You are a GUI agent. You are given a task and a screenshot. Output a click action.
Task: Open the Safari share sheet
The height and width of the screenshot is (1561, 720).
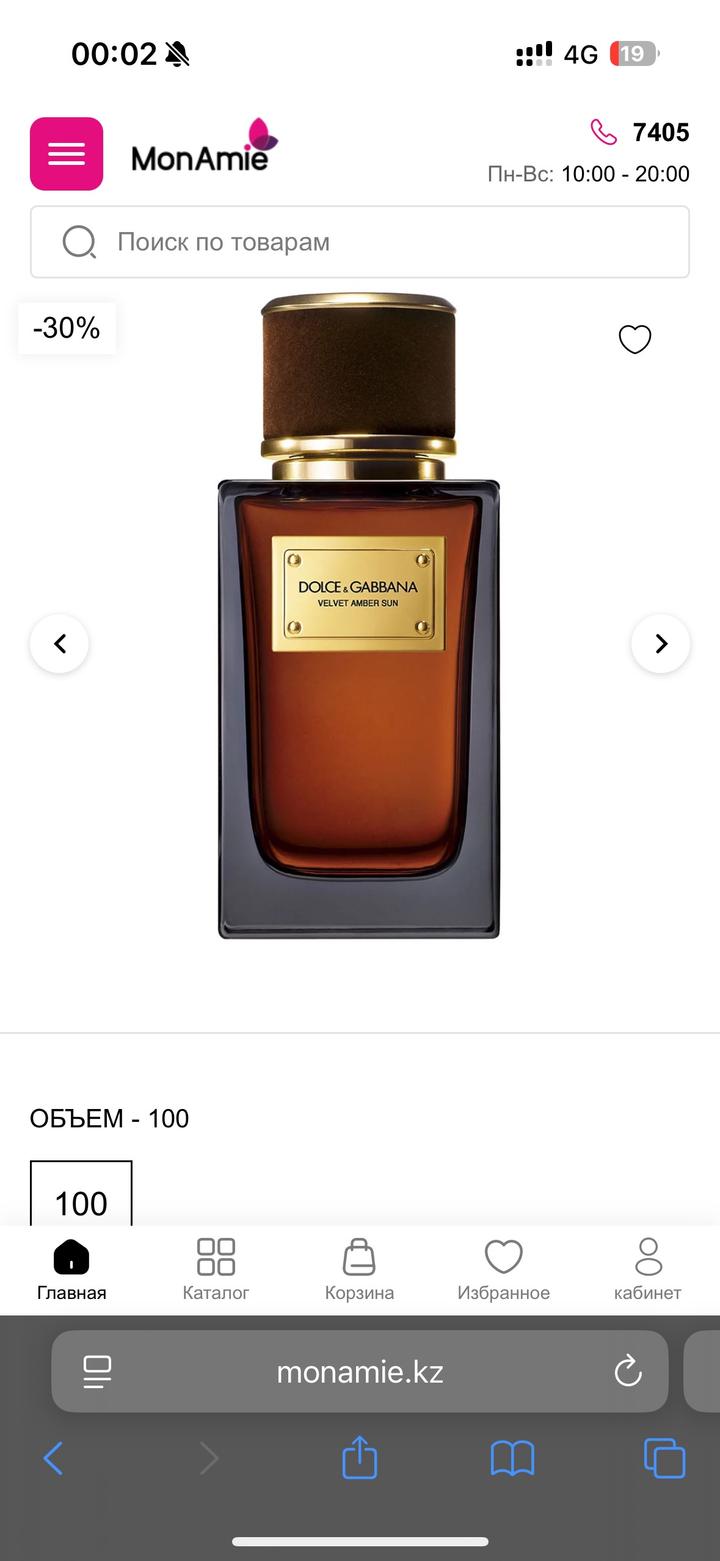[359, 1458]
